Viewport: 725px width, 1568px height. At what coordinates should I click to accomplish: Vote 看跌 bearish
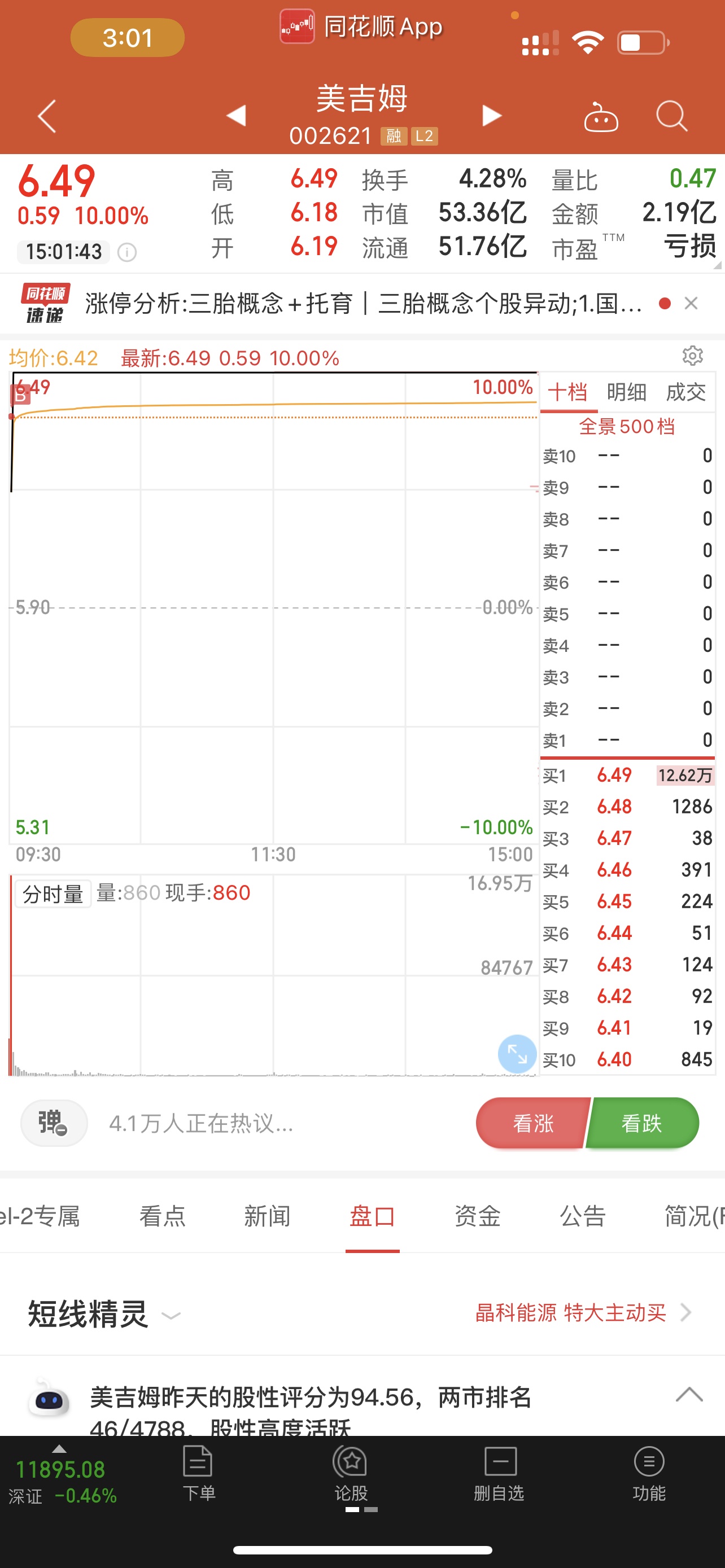643,1123
